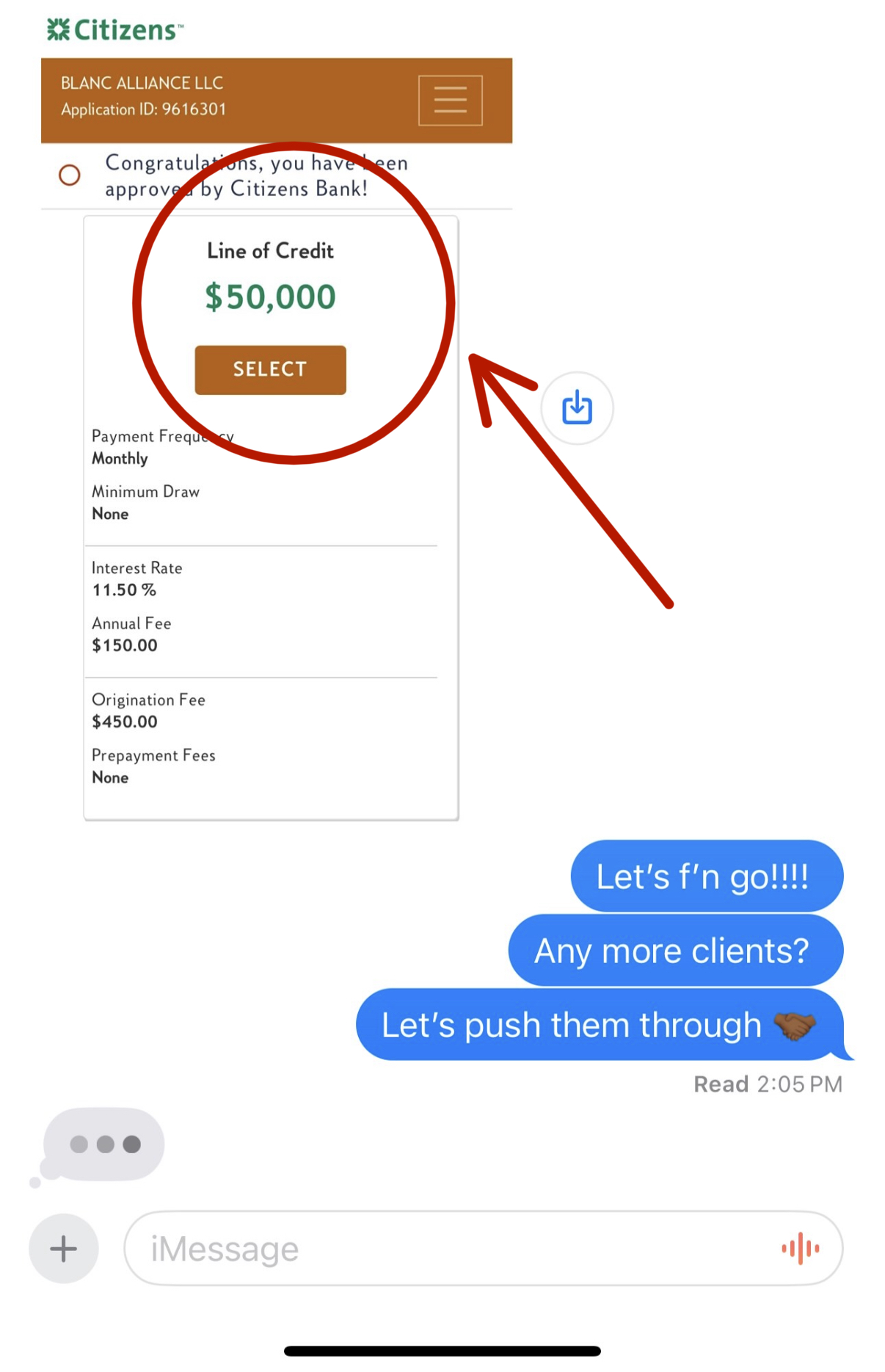Open the plus attachments menu
The height and width of the screenshot is (1372, 885).
tap(64, 1248)
